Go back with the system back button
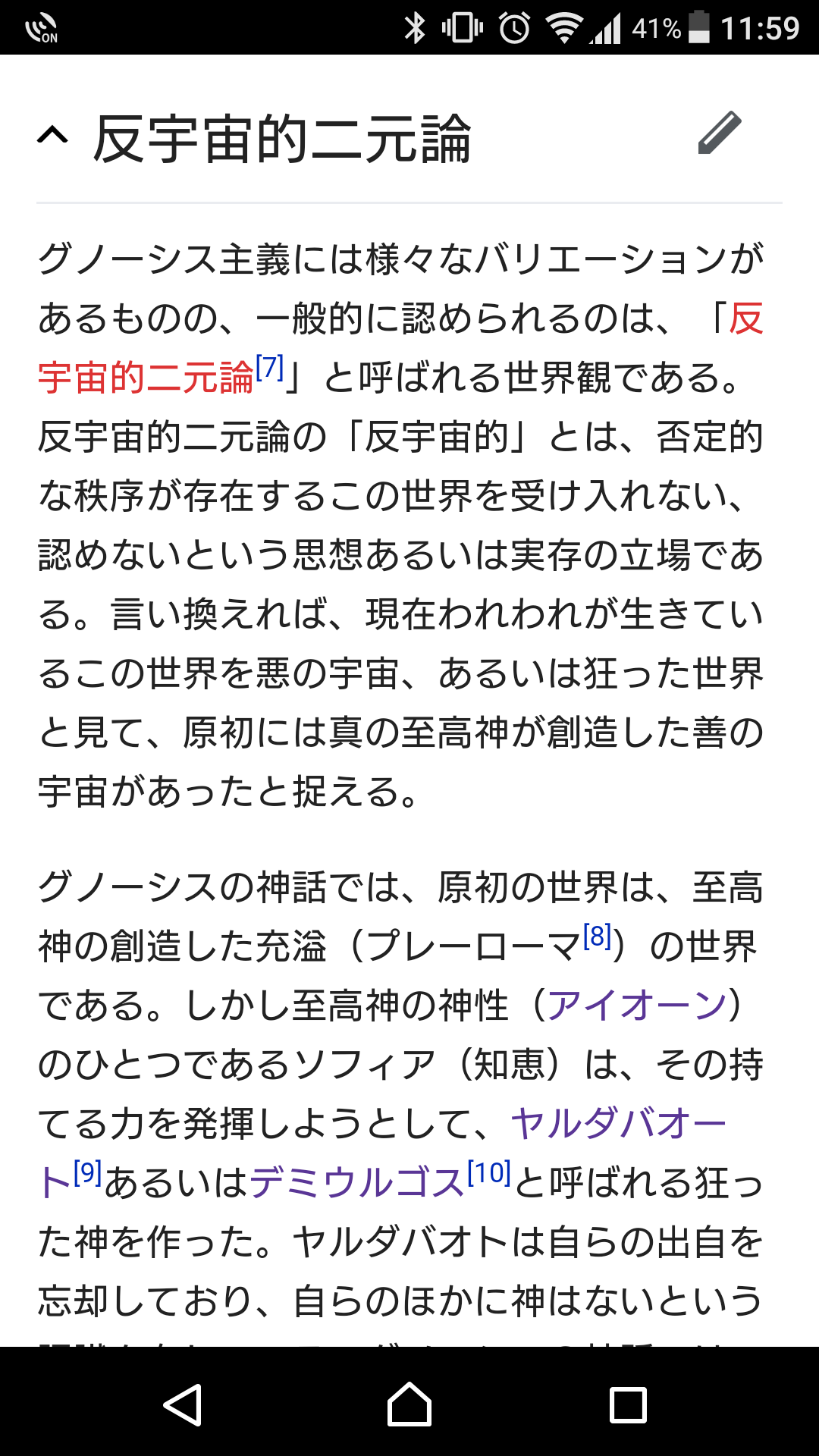The image size is (819, 1456). click(183, 1404)
